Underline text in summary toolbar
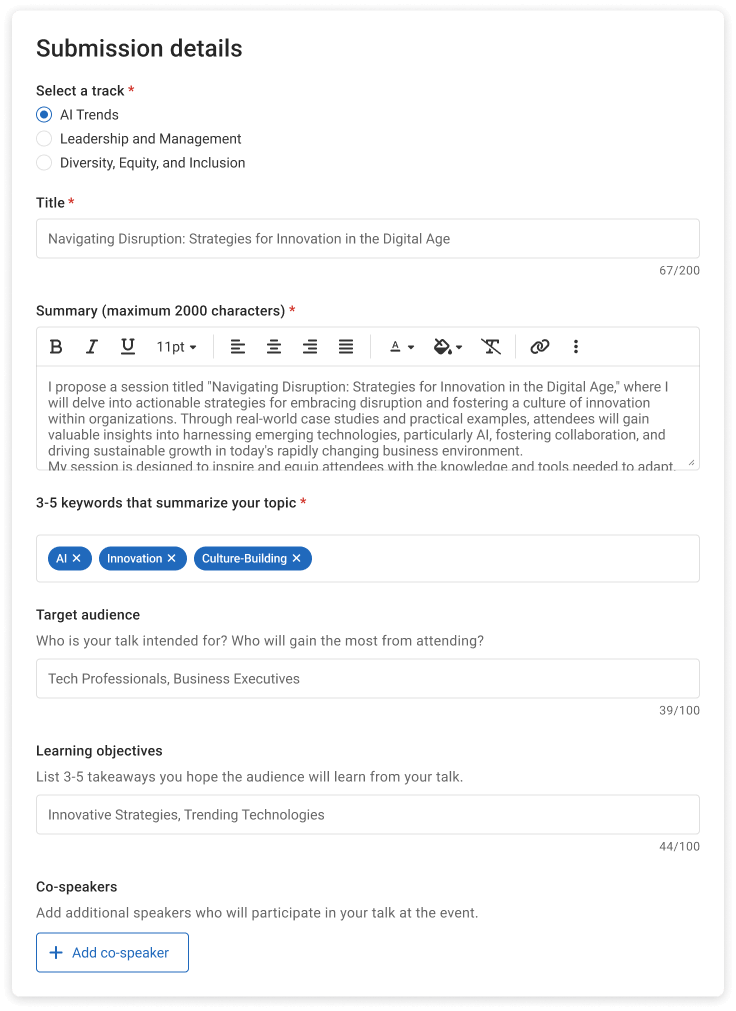This screenshot has width=736, height=1011. click(128, 347)
